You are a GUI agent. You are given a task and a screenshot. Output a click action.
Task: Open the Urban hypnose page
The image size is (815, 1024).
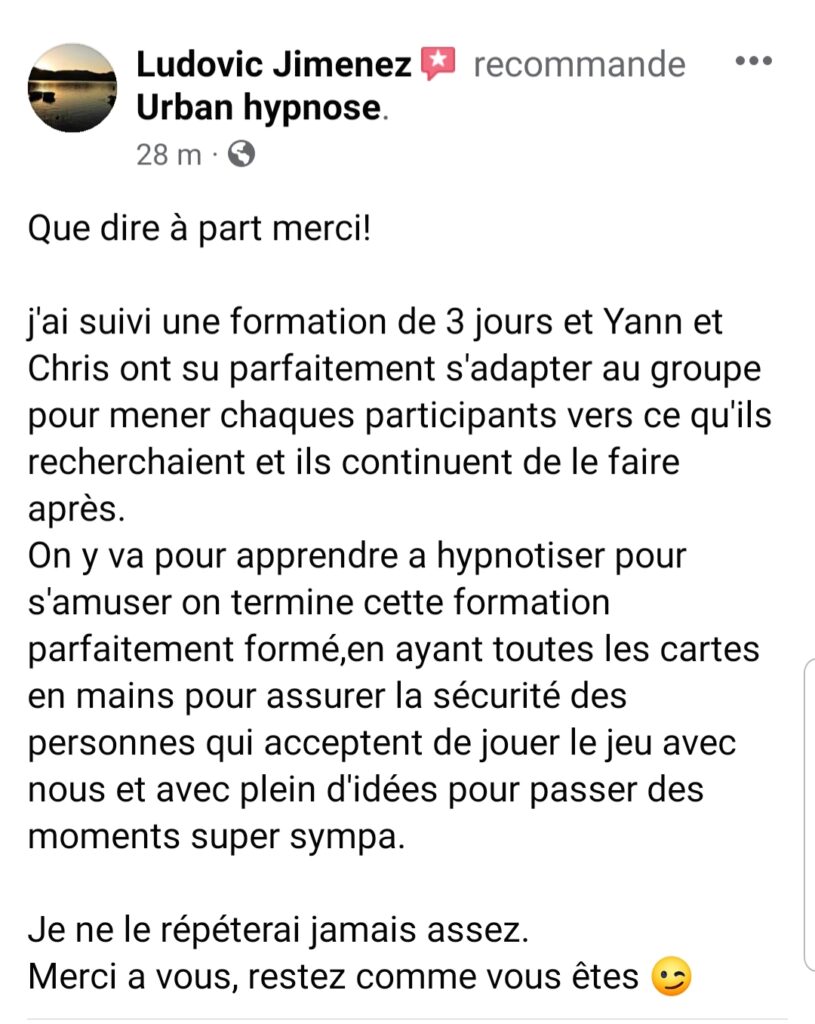(x=258, y=107)
